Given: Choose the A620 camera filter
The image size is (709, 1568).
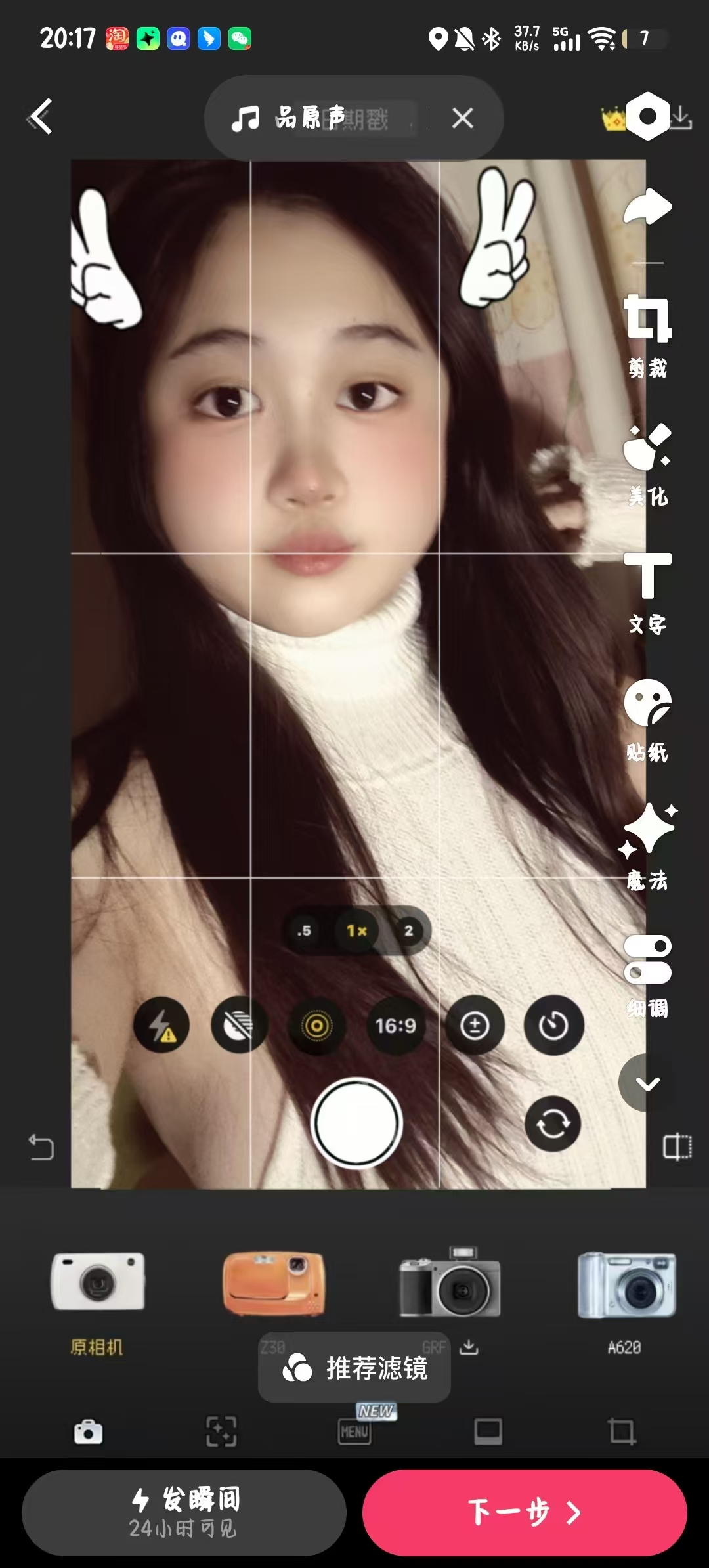Looking at the screenshot, I should tap(625, 1297).
